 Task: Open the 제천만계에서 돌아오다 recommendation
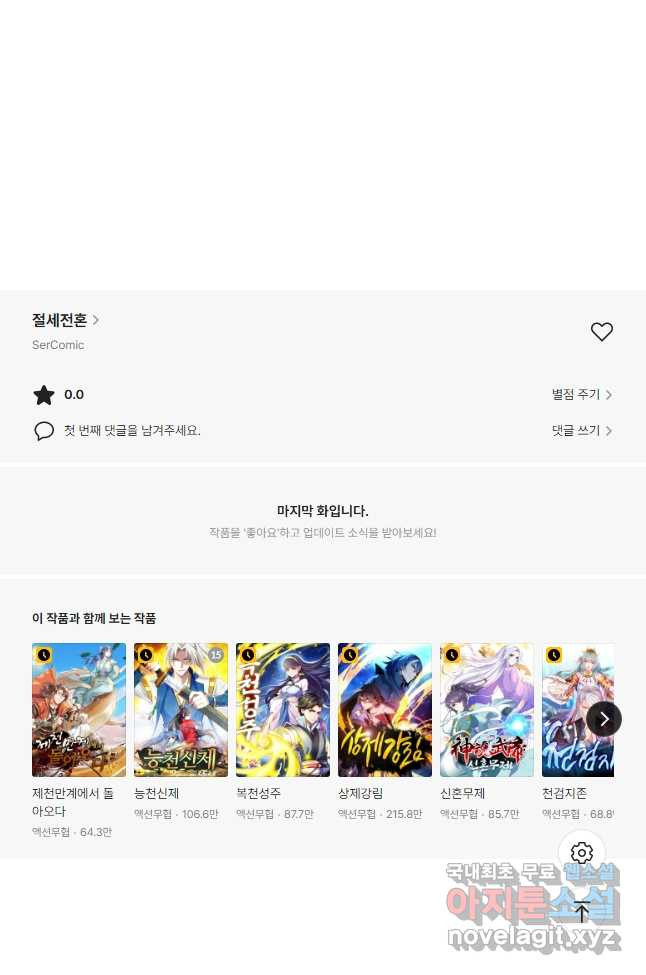coord(79,710)
